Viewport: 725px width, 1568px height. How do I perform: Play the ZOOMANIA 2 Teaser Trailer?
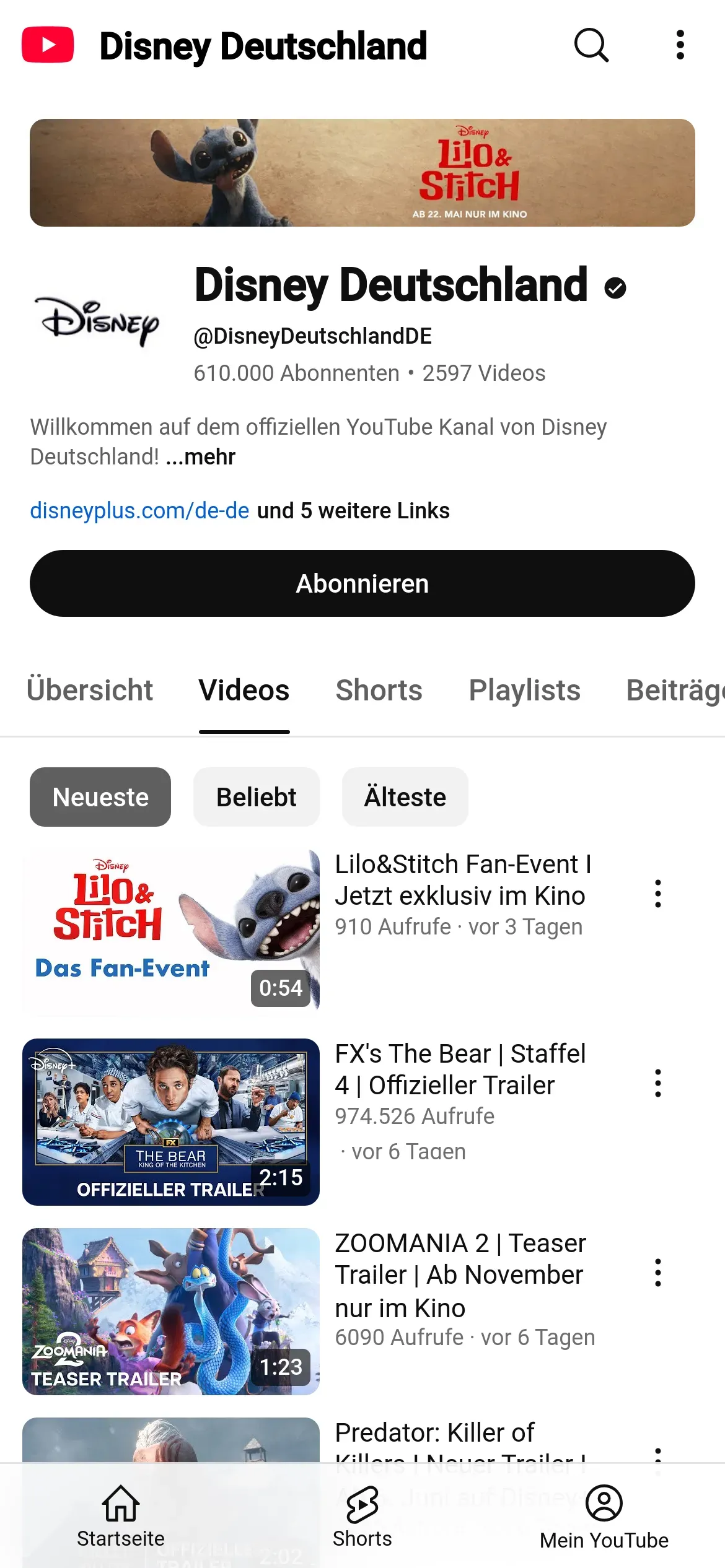pos(171,1311)
